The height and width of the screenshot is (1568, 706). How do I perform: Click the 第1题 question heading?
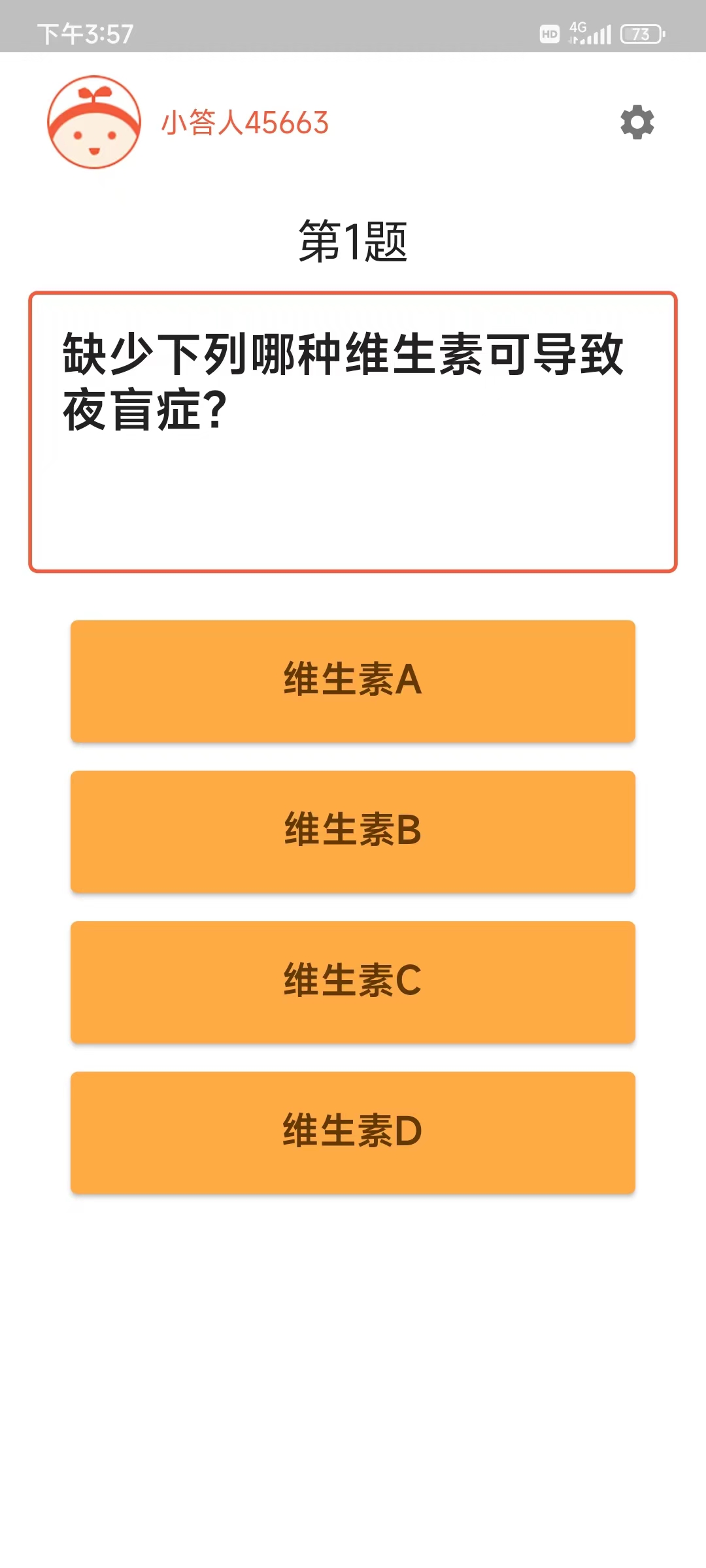click(353, 243)
